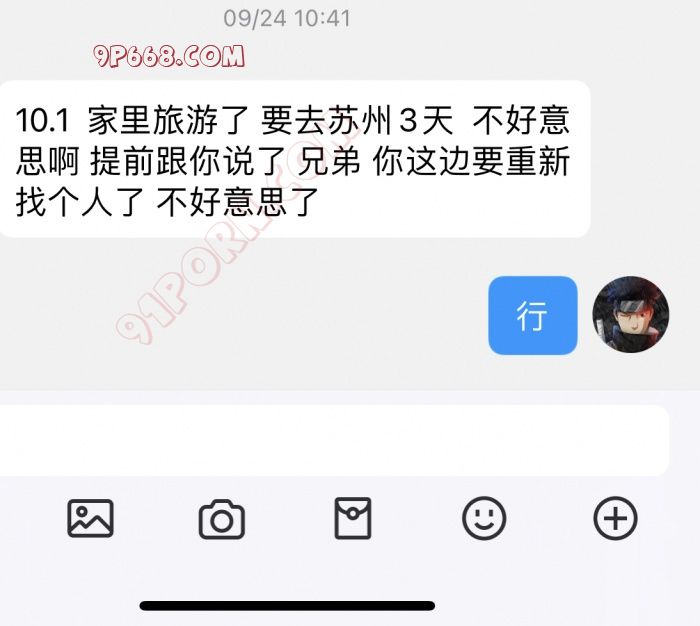Open more attachment options plus

pos(615,518)
